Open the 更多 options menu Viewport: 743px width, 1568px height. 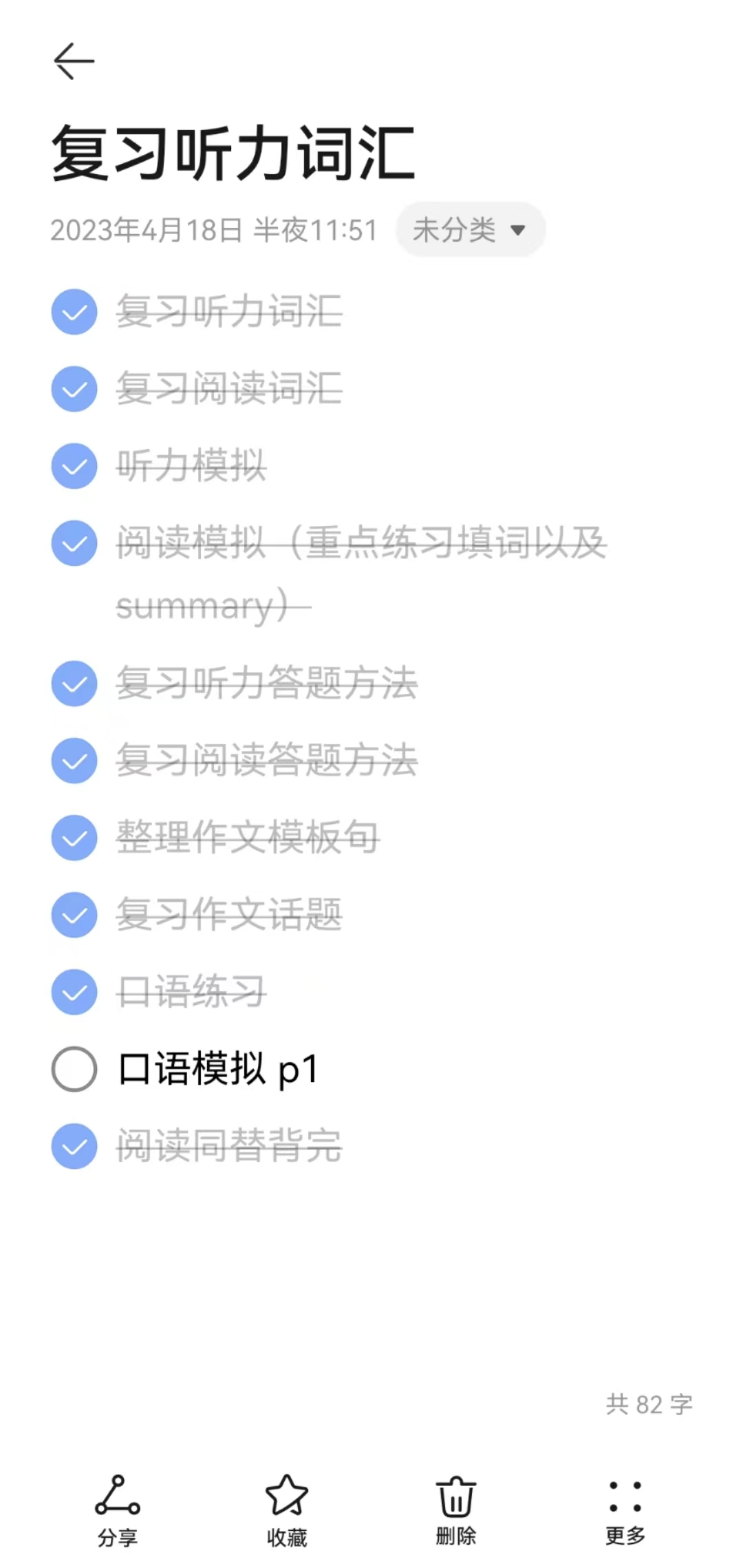coord(625,1511)
